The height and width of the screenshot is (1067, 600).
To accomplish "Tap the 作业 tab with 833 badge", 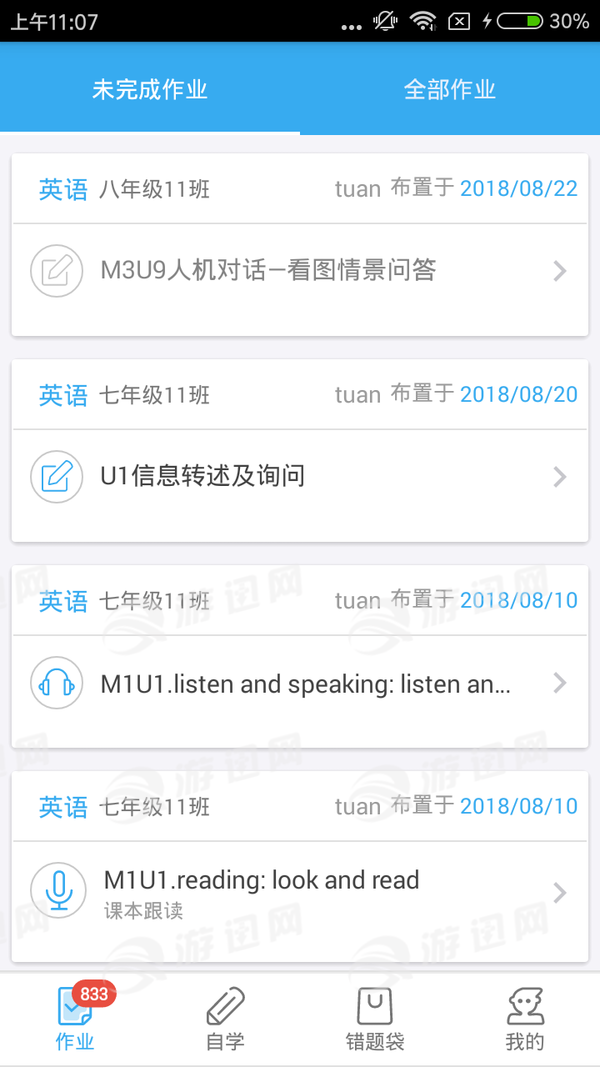I will (x=76, y=1019).
